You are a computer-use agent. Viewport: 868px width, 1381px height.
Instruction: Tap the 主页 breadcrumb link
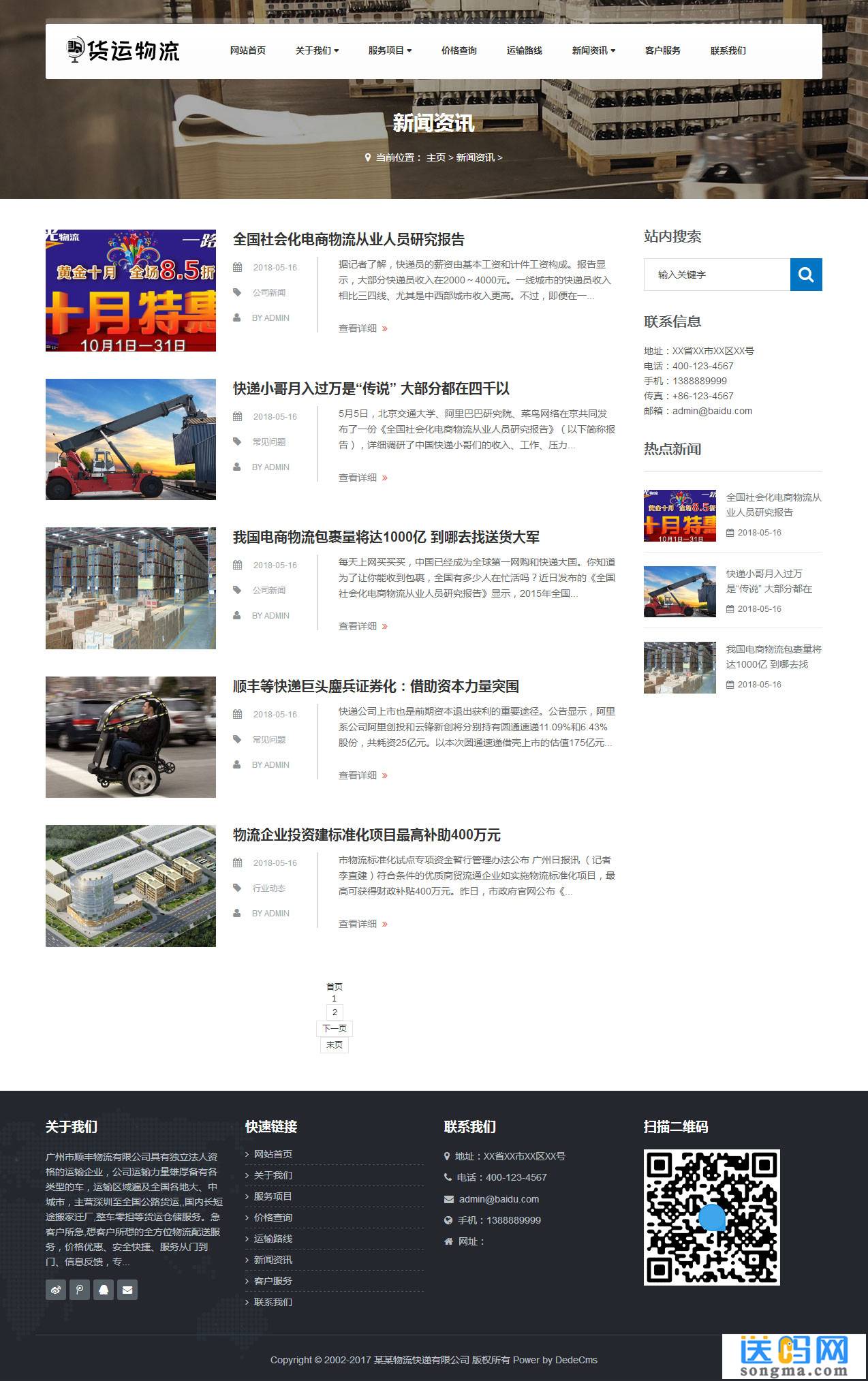[x=435, y=157]
